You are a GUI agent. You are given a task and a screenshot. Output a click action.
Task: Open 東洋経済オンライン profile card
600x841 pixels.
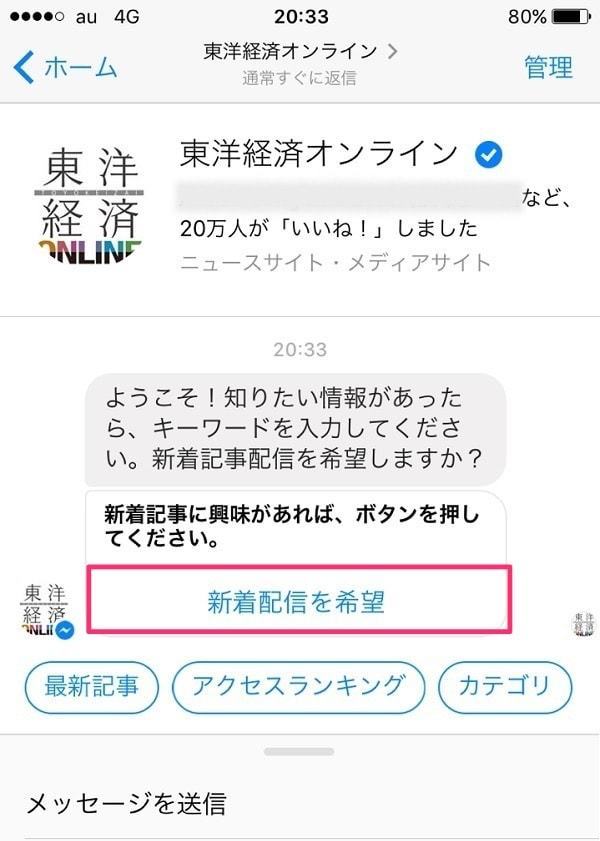(318, 156)
